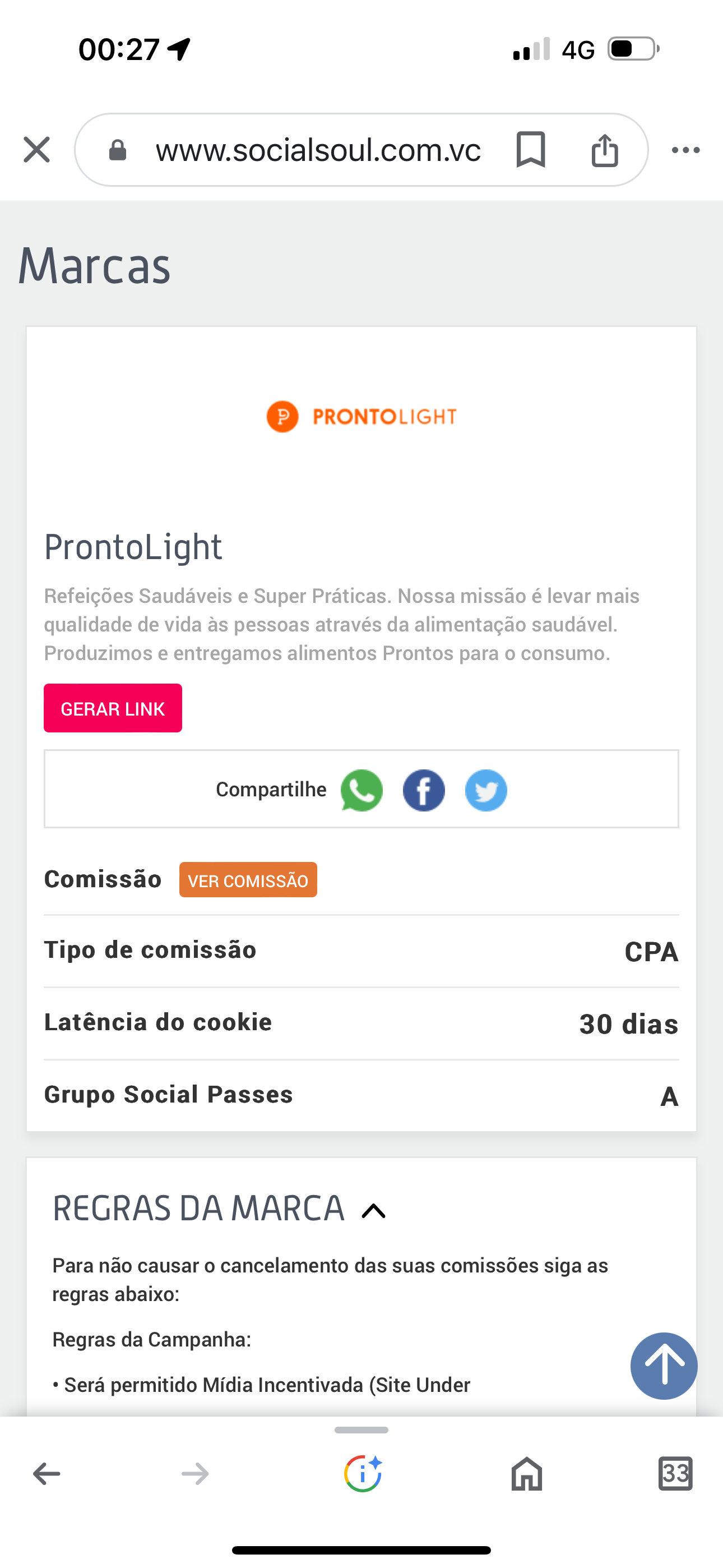Image resolution: width=723 pixels, height=1568 pixels.
Task: Tap the socialsoul.com.vc address bar
Action: click(318, 150)
